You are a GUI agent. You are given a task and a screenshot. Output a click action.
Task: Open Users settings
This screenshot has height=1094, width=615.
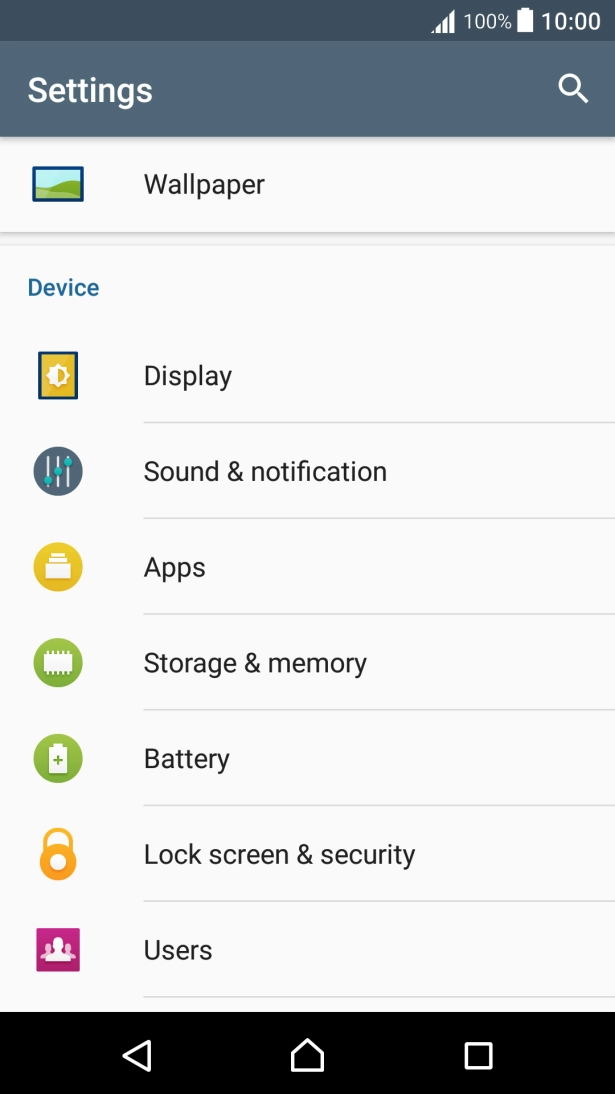click(x=307, y=949)
